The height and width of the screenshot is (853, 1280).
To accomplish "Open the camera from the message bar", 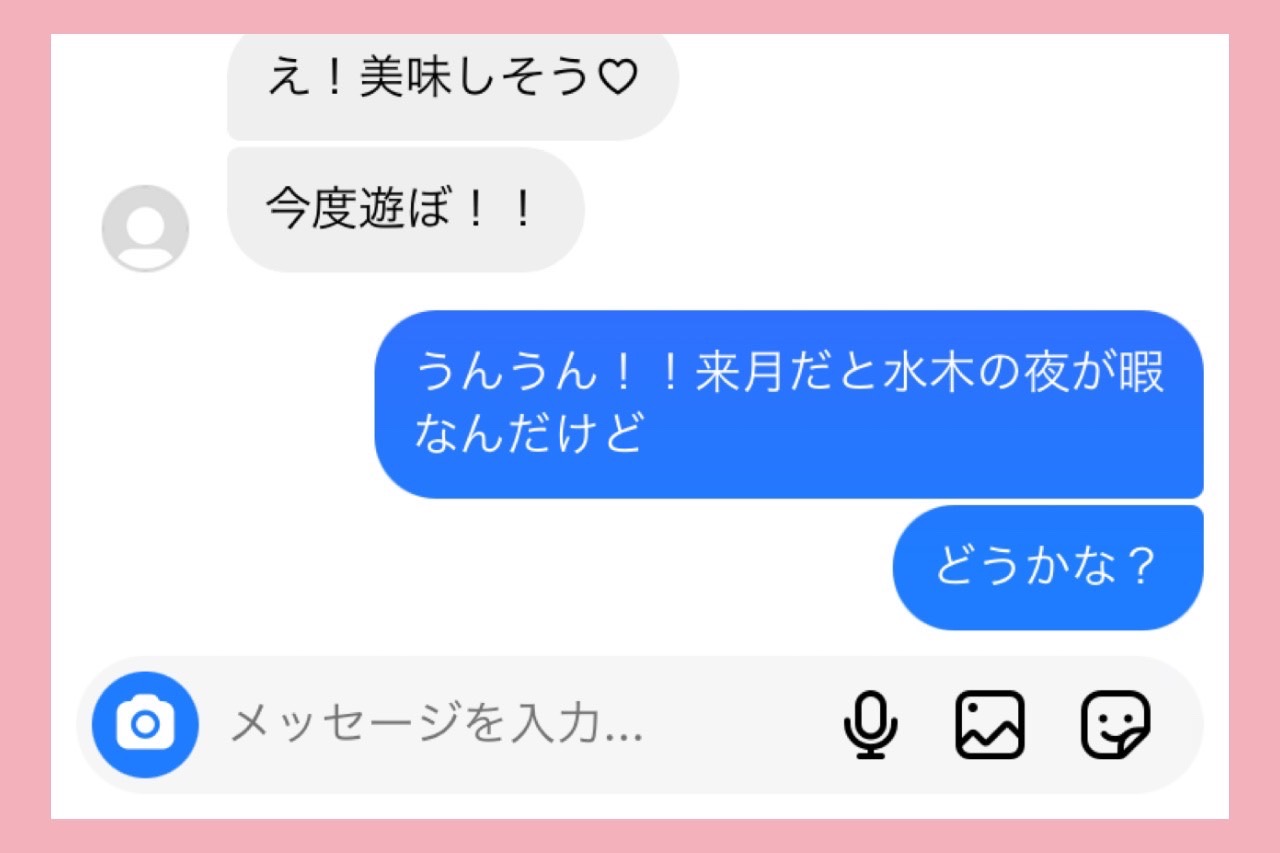I will [146, 724].
